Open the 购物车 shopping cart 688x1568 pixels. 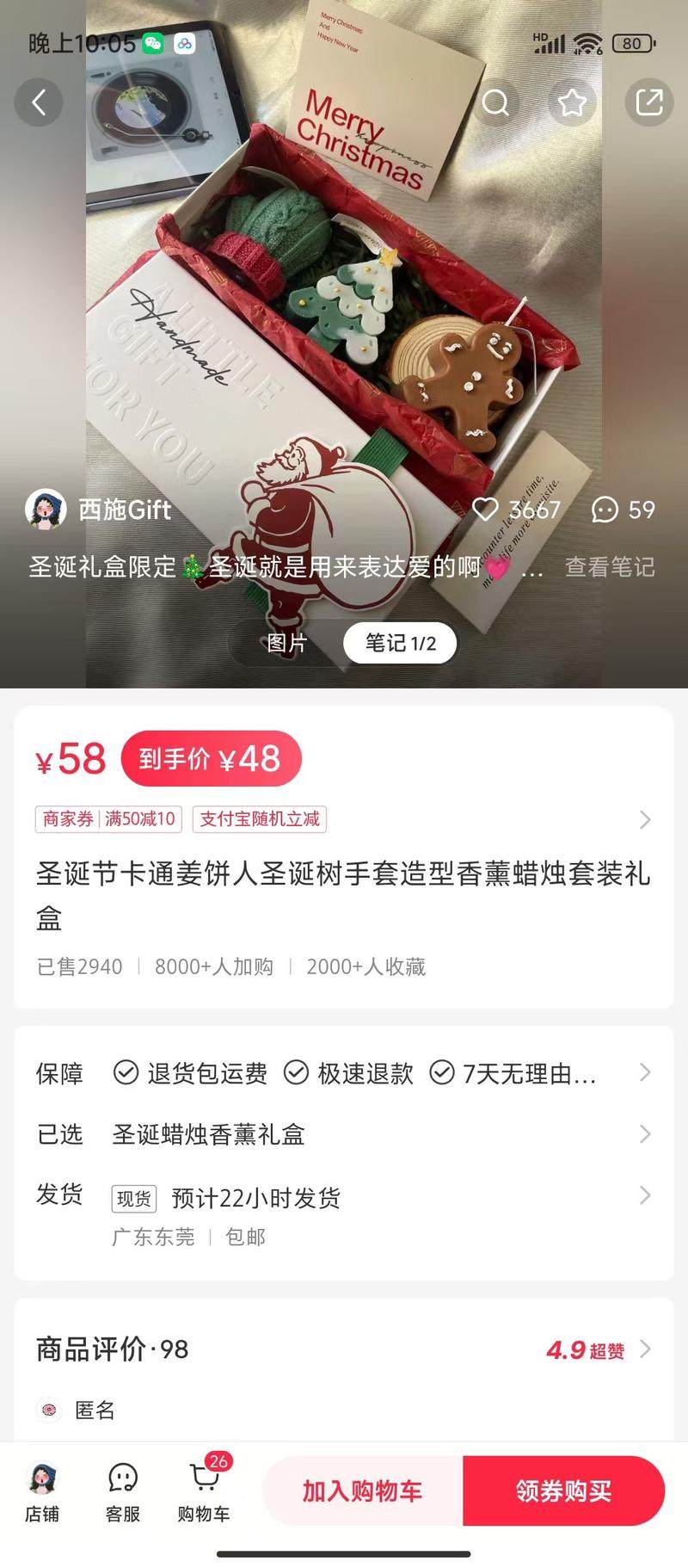point(204,1491)
